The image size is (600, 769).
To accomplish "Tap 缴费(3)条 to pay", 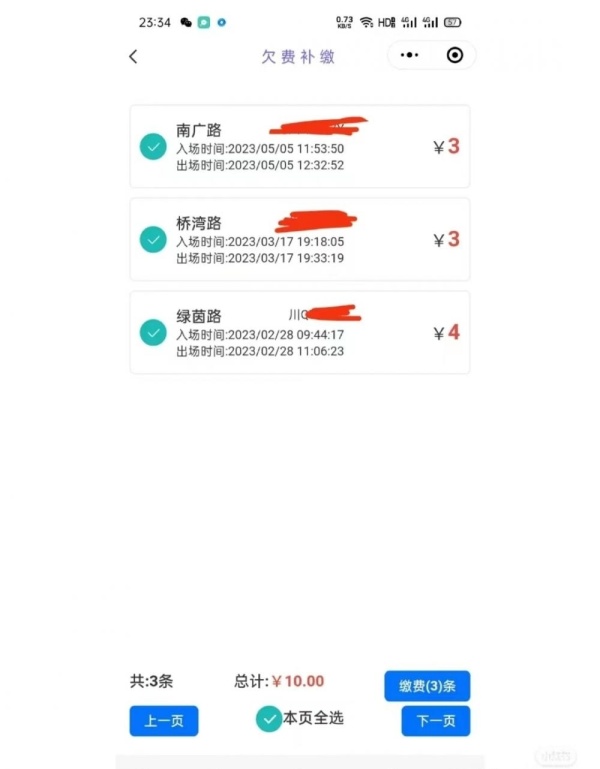I will click(x=427, y=686).
